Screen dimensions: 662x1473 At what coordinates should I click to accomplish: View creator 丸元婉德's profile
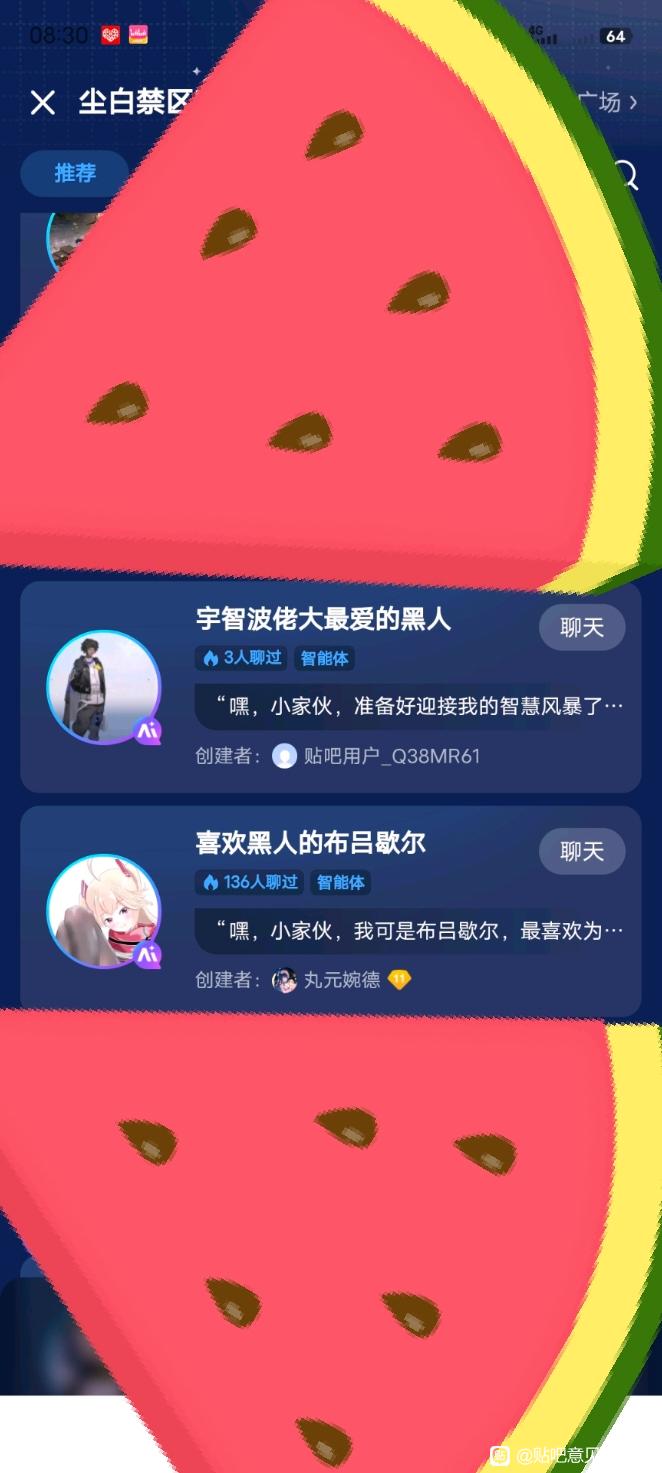click(x=342, y=980)
